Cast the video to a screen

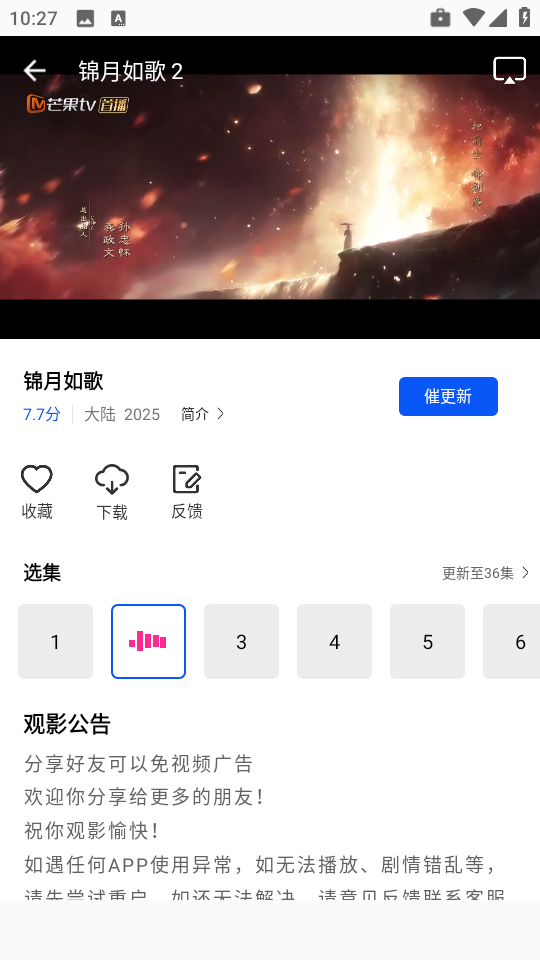coord(509,71)
